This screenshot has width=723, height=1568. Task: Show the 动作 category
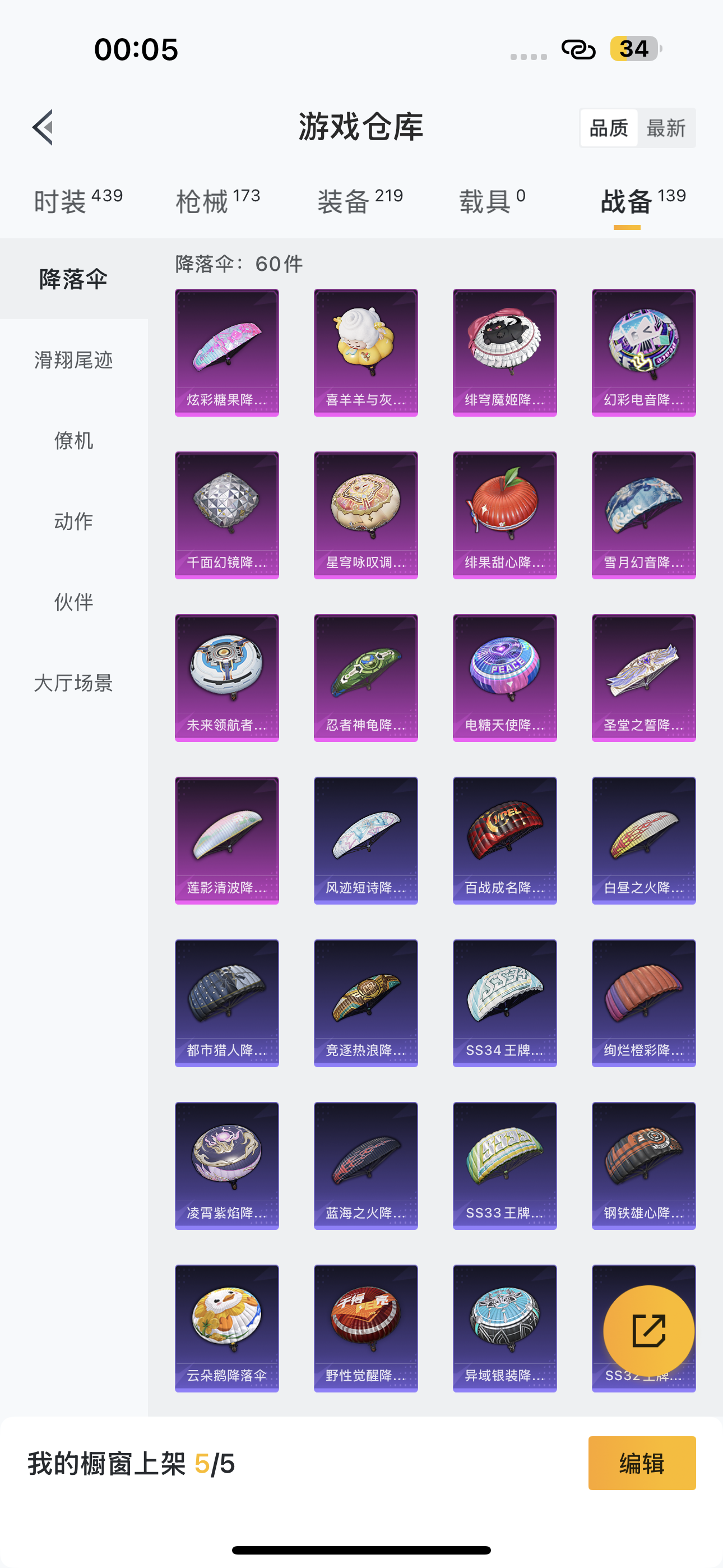73,522
